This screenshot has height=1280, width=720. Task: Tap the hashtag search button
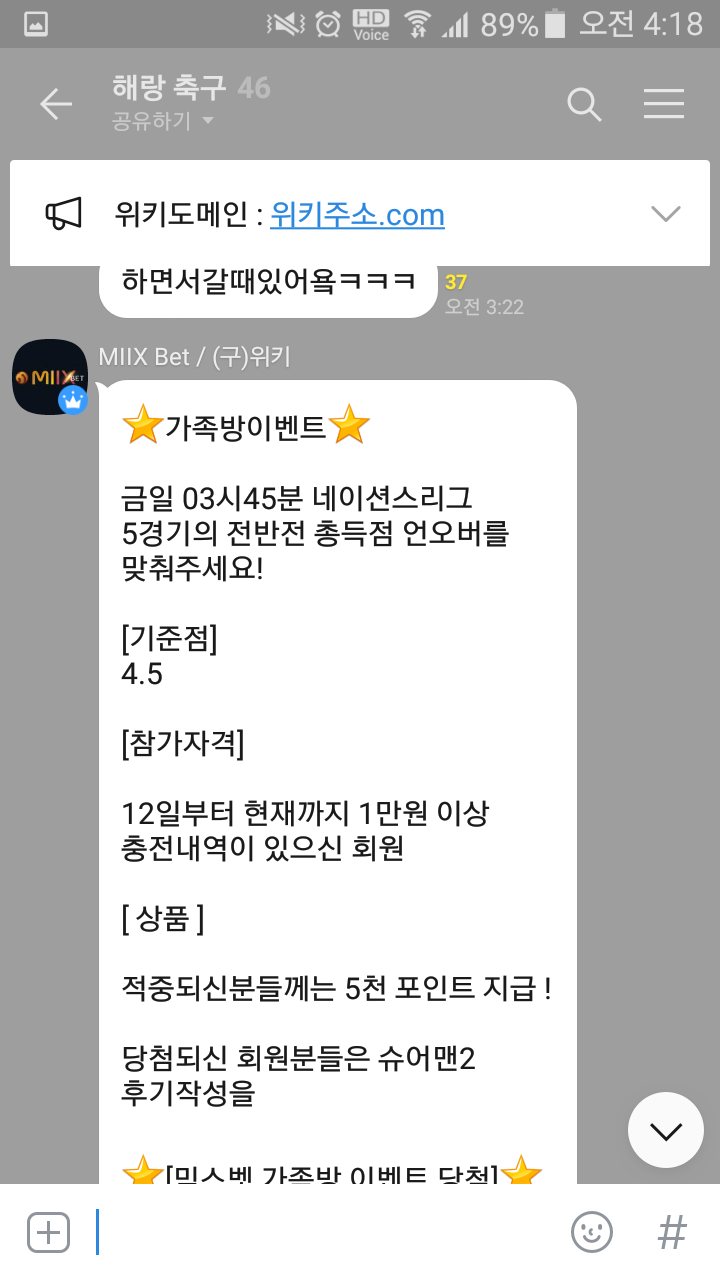[672, 1232]
